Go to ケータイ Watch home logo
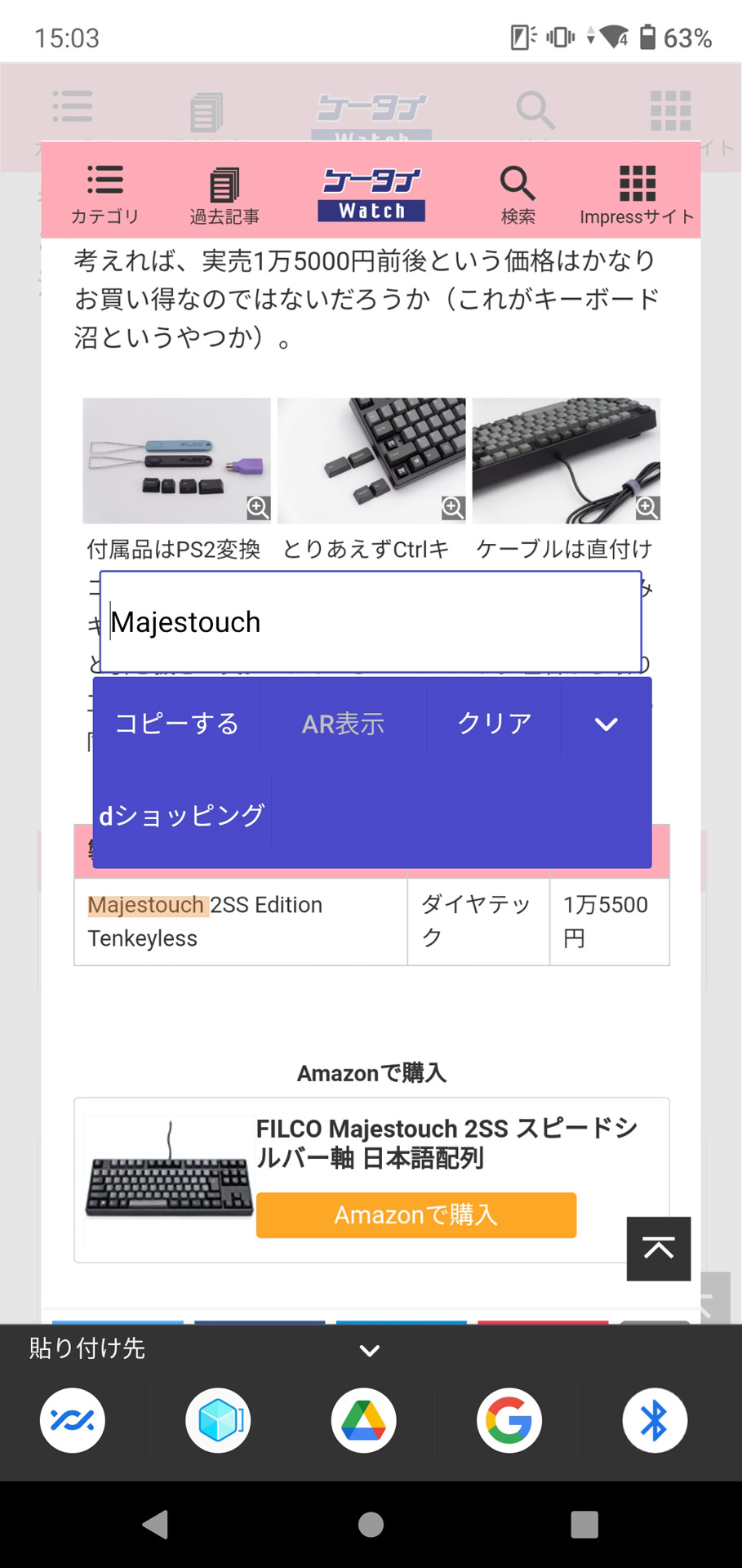The width and height of the screenshot is (742, 1568). [371, 194]
